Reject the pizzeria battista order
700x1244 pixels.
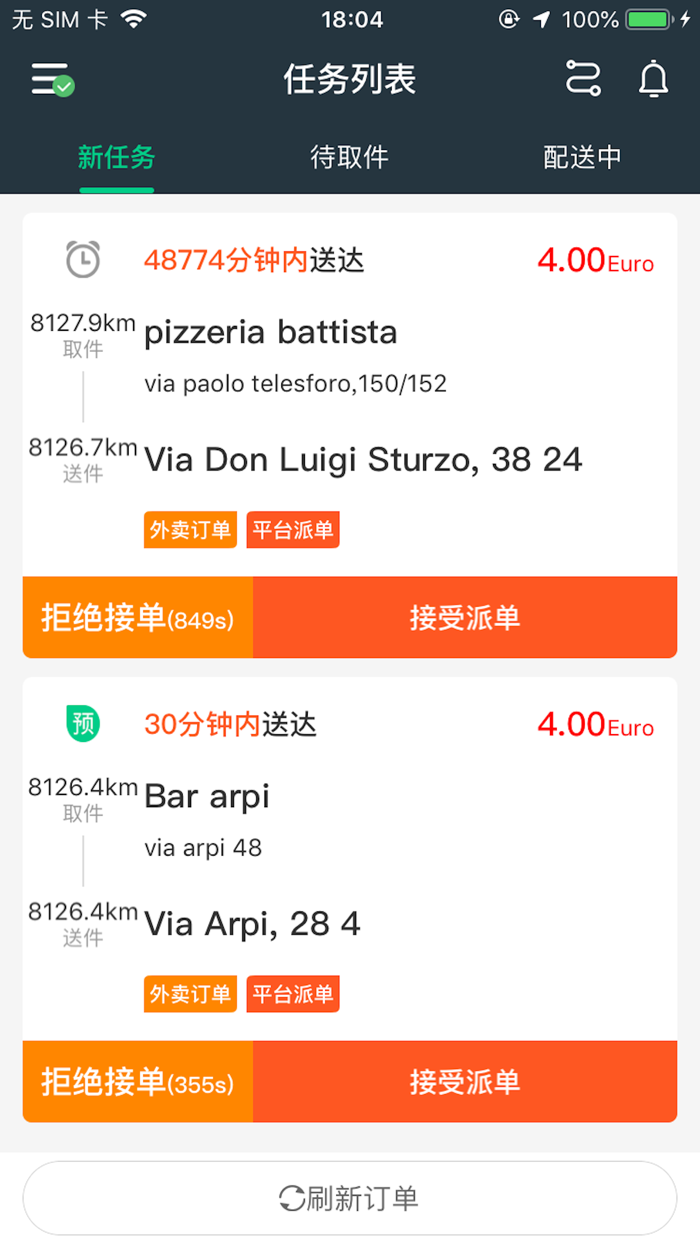138,618
